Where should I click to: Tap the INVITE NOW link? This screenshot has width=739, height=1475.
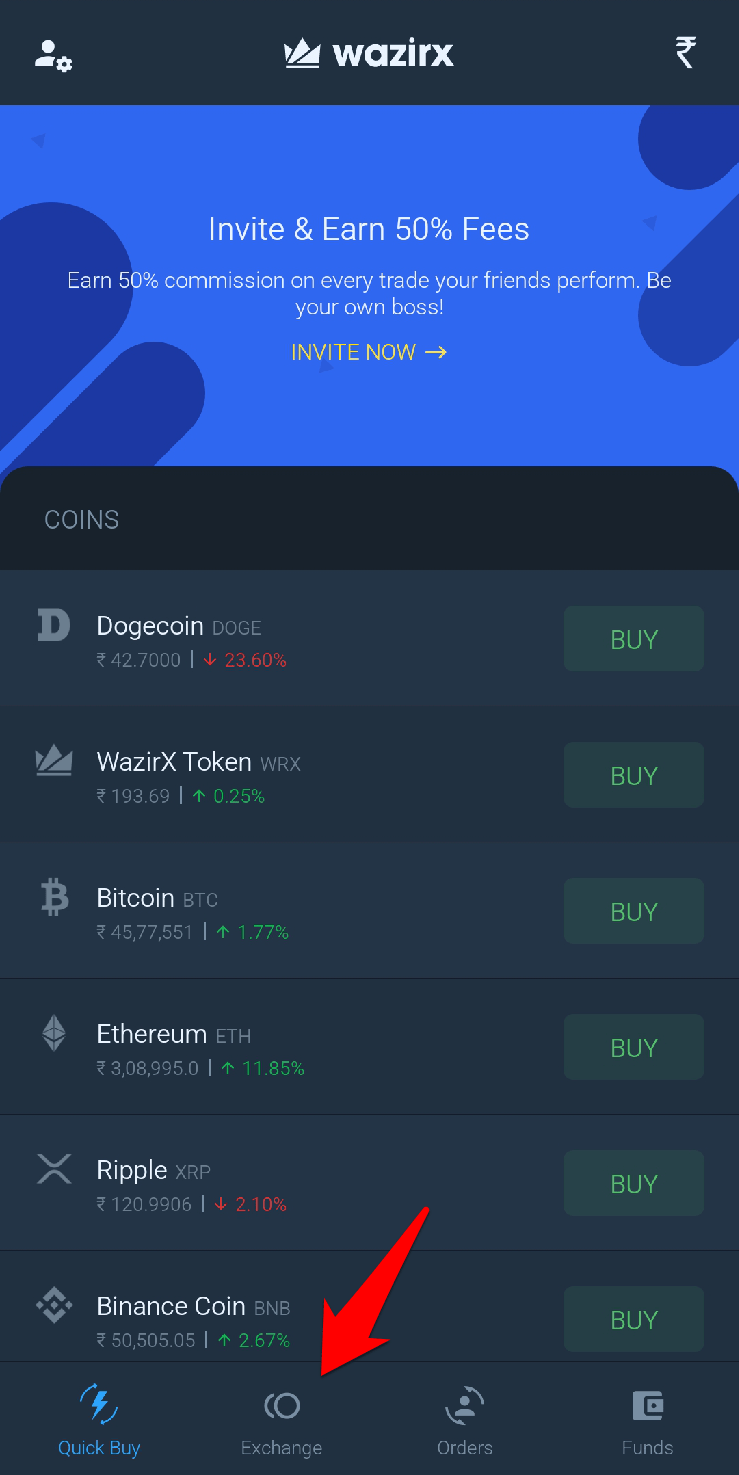[368, 352]
